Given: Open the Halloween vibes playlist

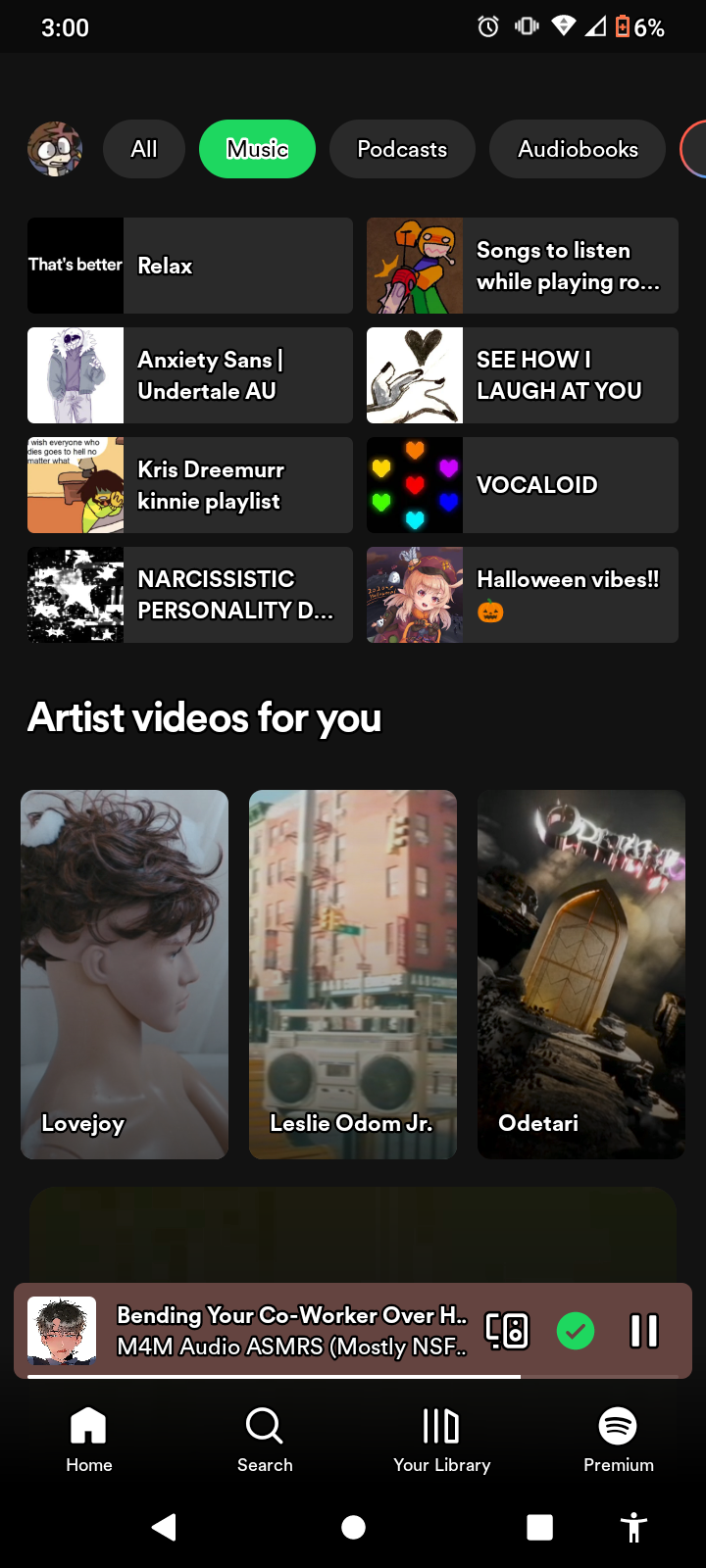Looking at the screenshot, I should 523,595.
